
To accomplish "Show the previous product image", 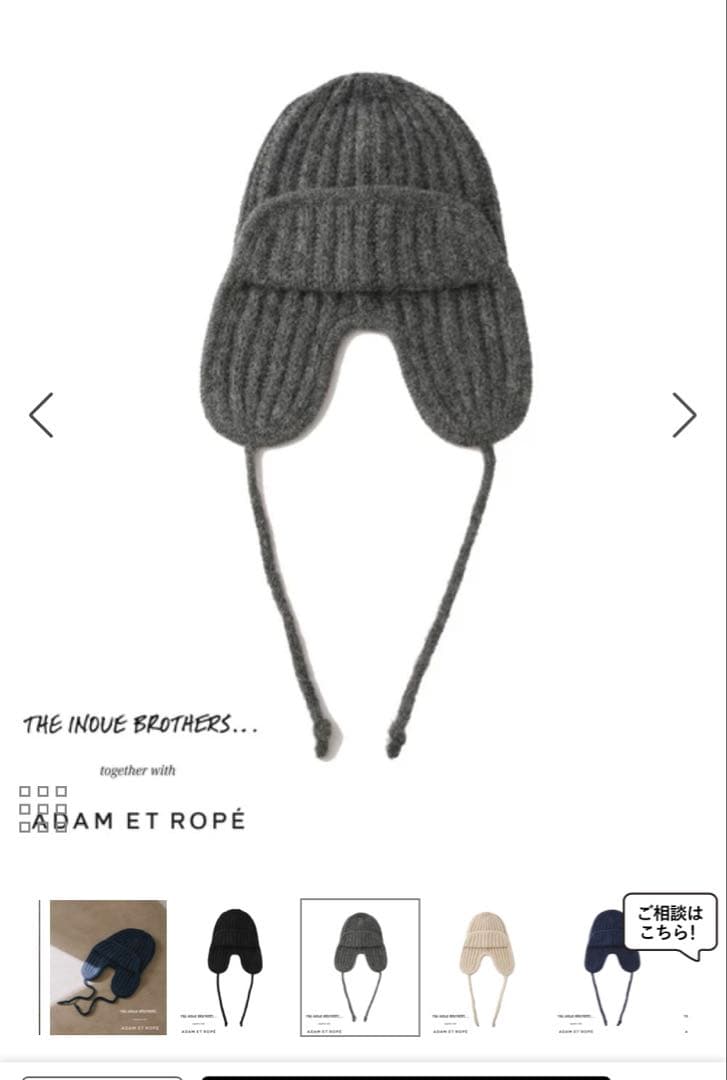I will [x=41, y=415].
